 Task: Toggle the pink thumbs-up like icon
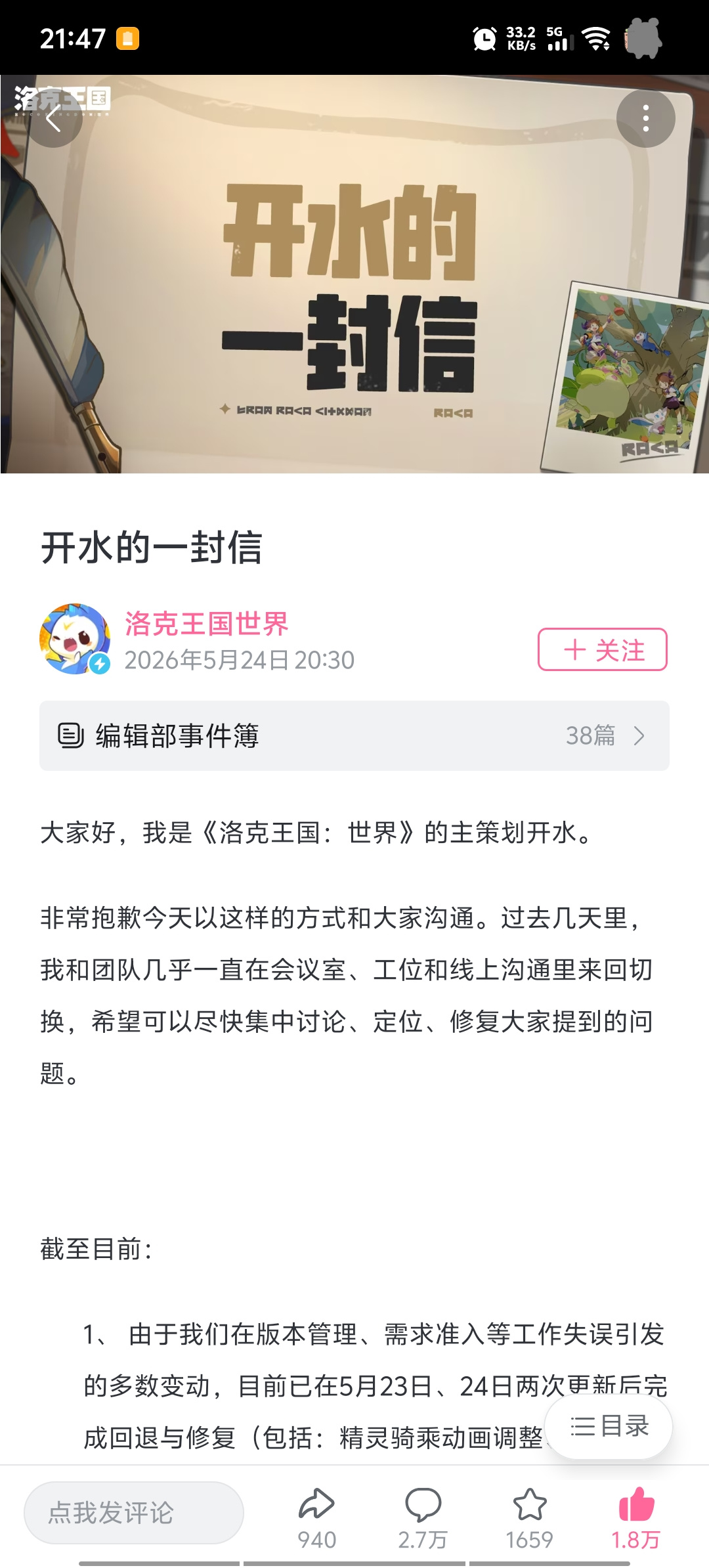click(636, 1504)
